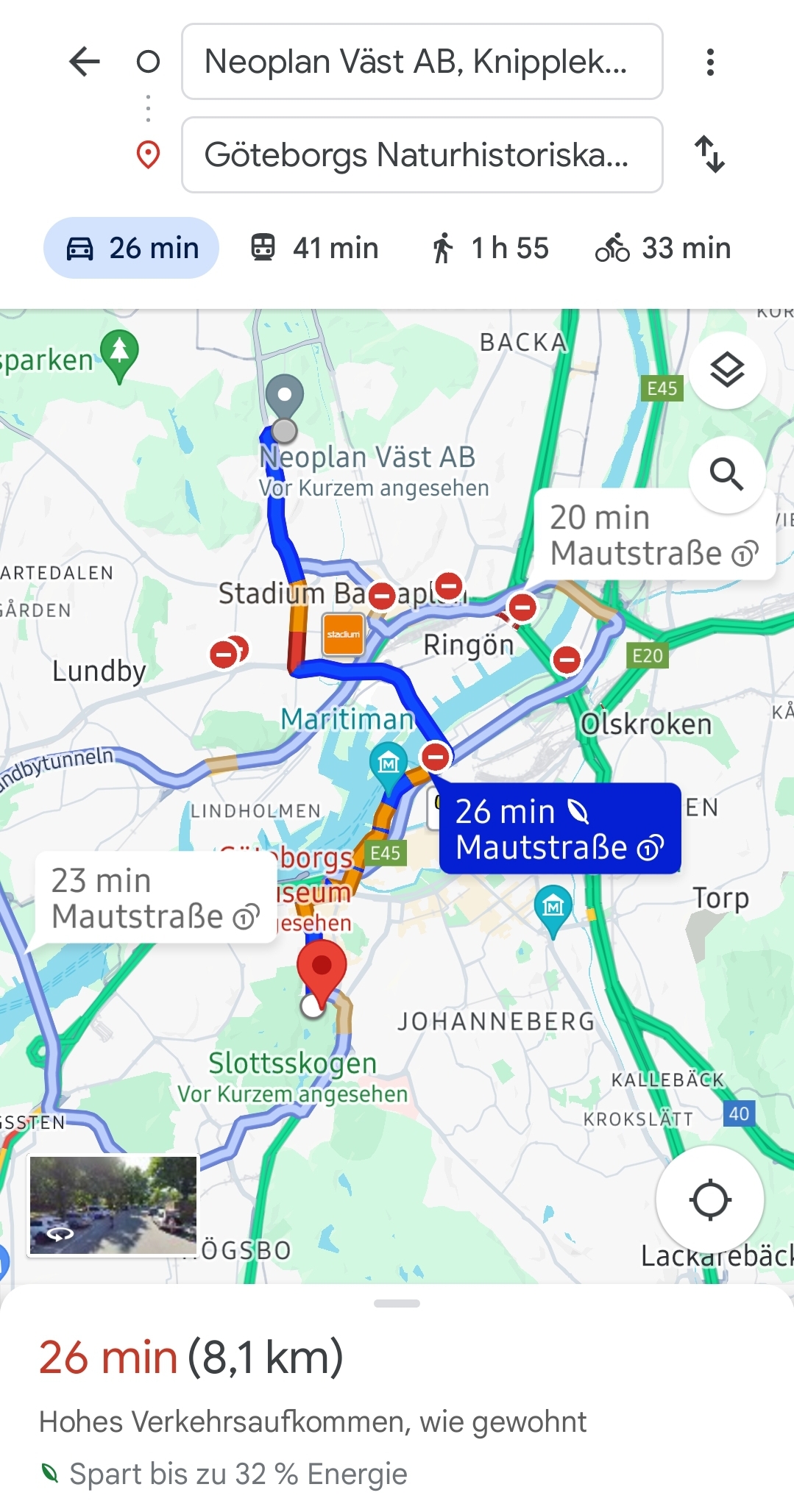Image resolution: width=794 pixels, height=1512 pixels.
Task: Go back from the directions screen
Action: 85,62
